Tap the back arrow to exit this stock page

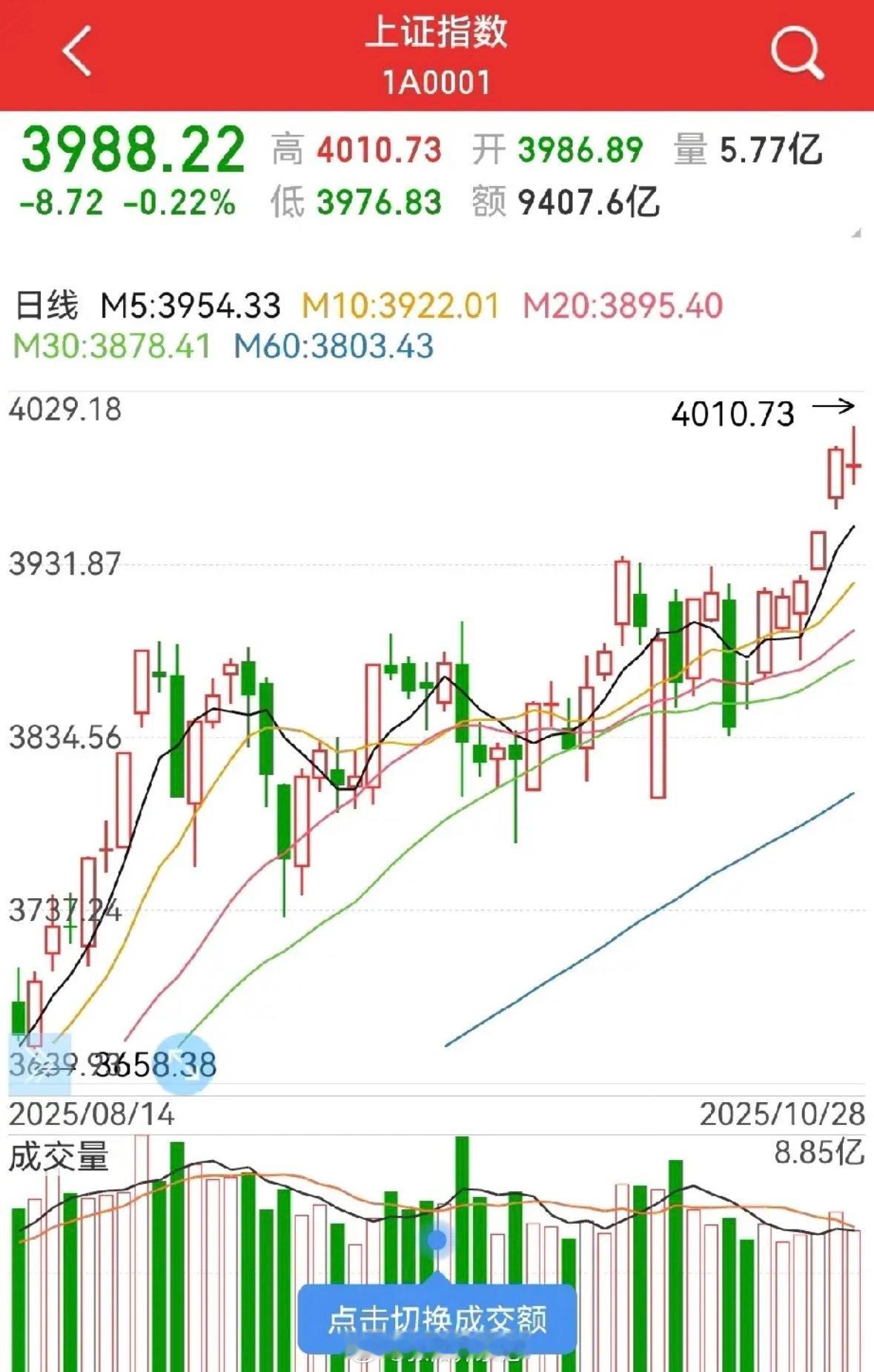pos(74,52)
